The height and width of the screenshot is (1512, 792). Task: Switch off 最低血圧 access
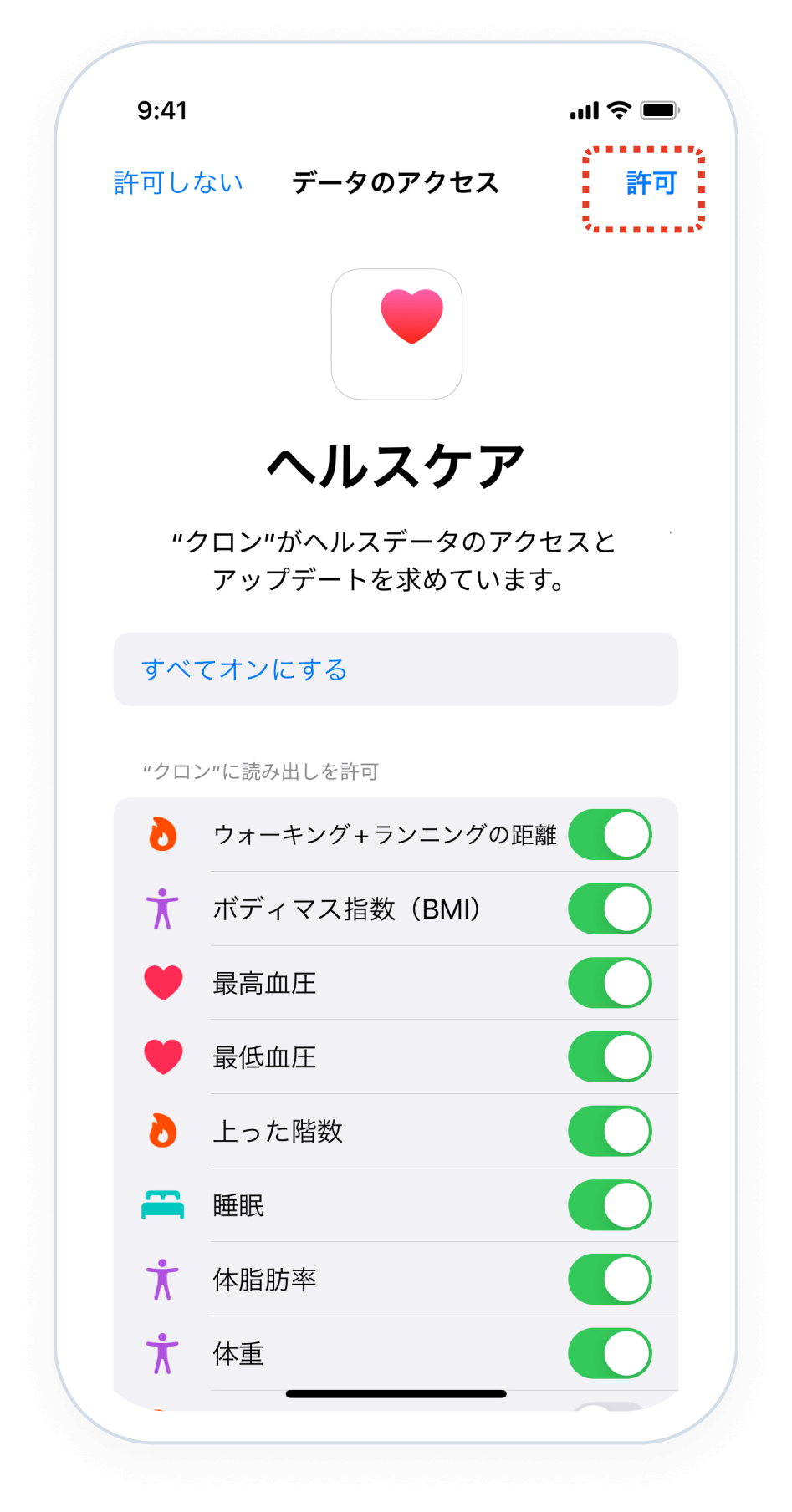coord(610,1057)
